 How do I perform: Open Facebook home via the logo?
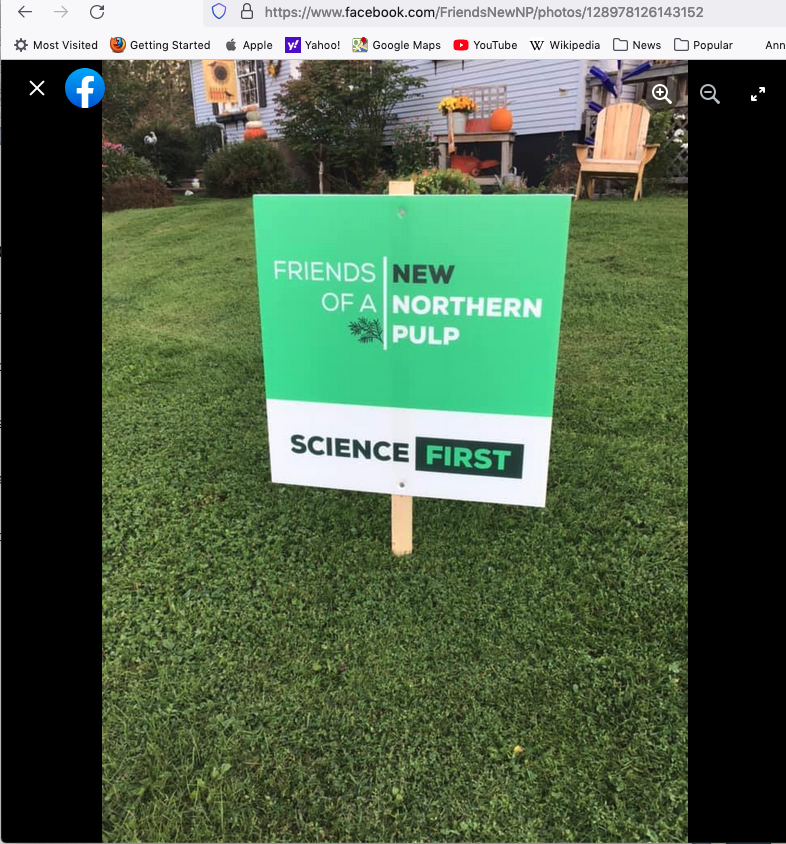[85, 88]
